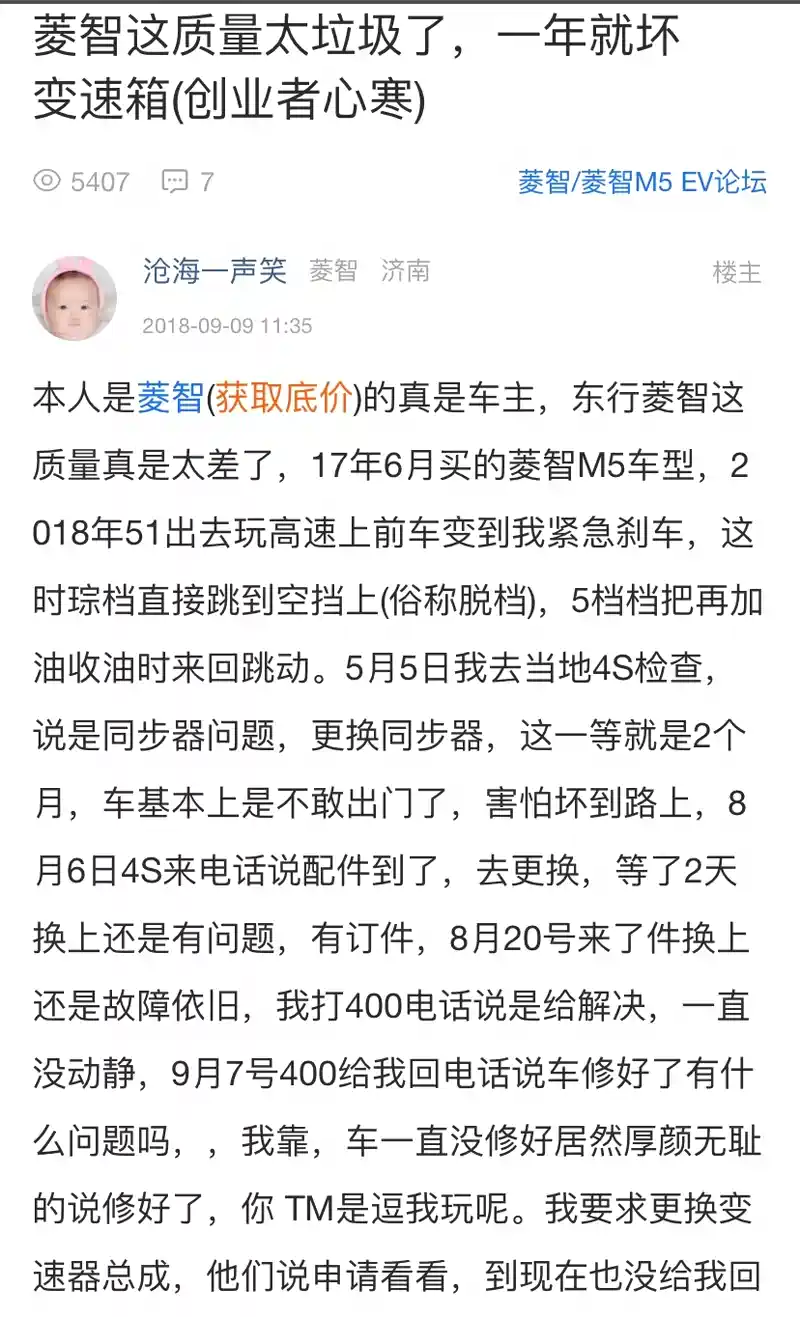The height and width of the screenshot is (1317, 800).
Task: Open 沧海一声笑's profile avatar
Action: [x=74, y=298]
